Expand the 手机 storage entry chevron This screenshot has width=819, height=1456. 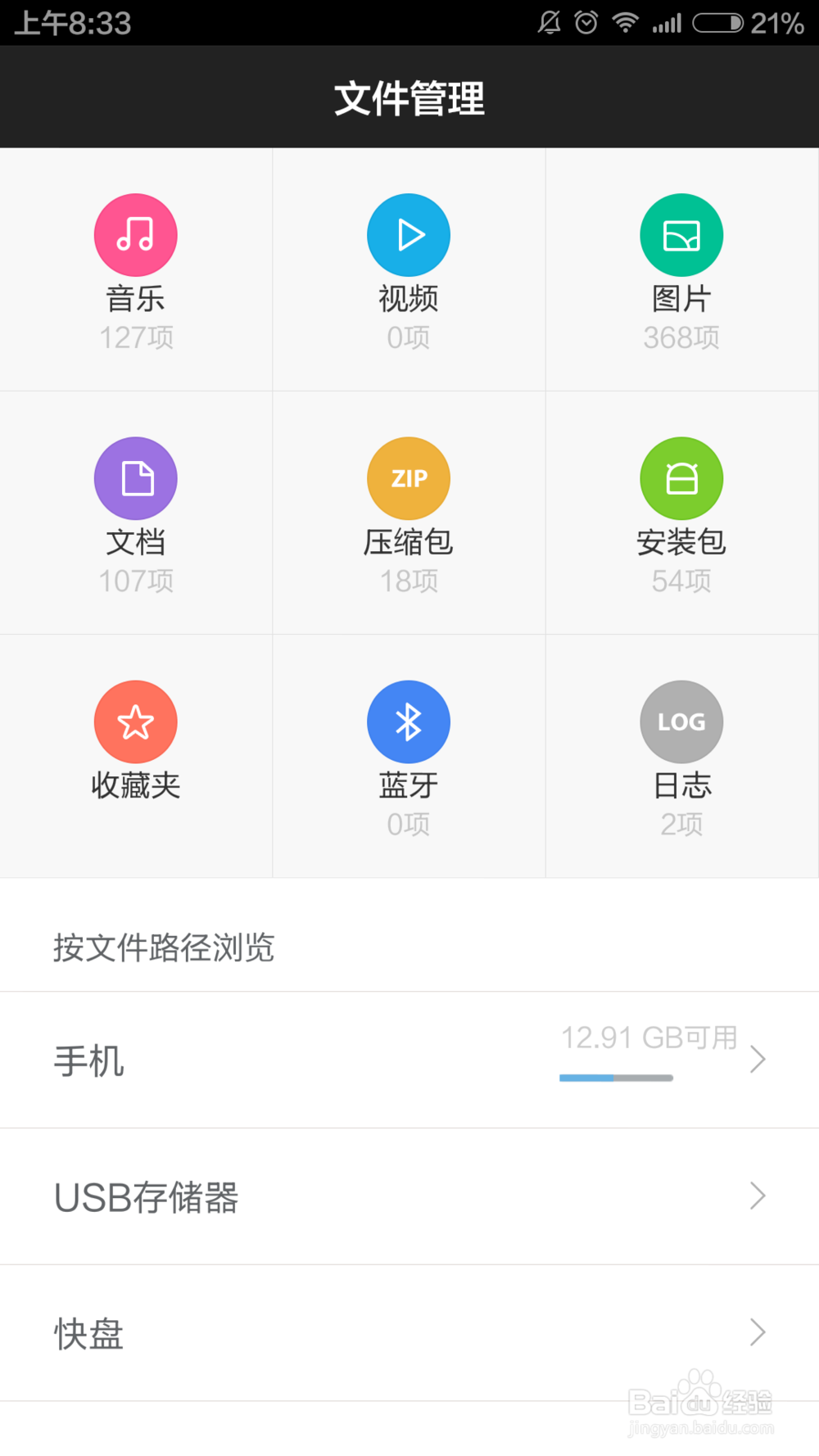pos(758,1059)
